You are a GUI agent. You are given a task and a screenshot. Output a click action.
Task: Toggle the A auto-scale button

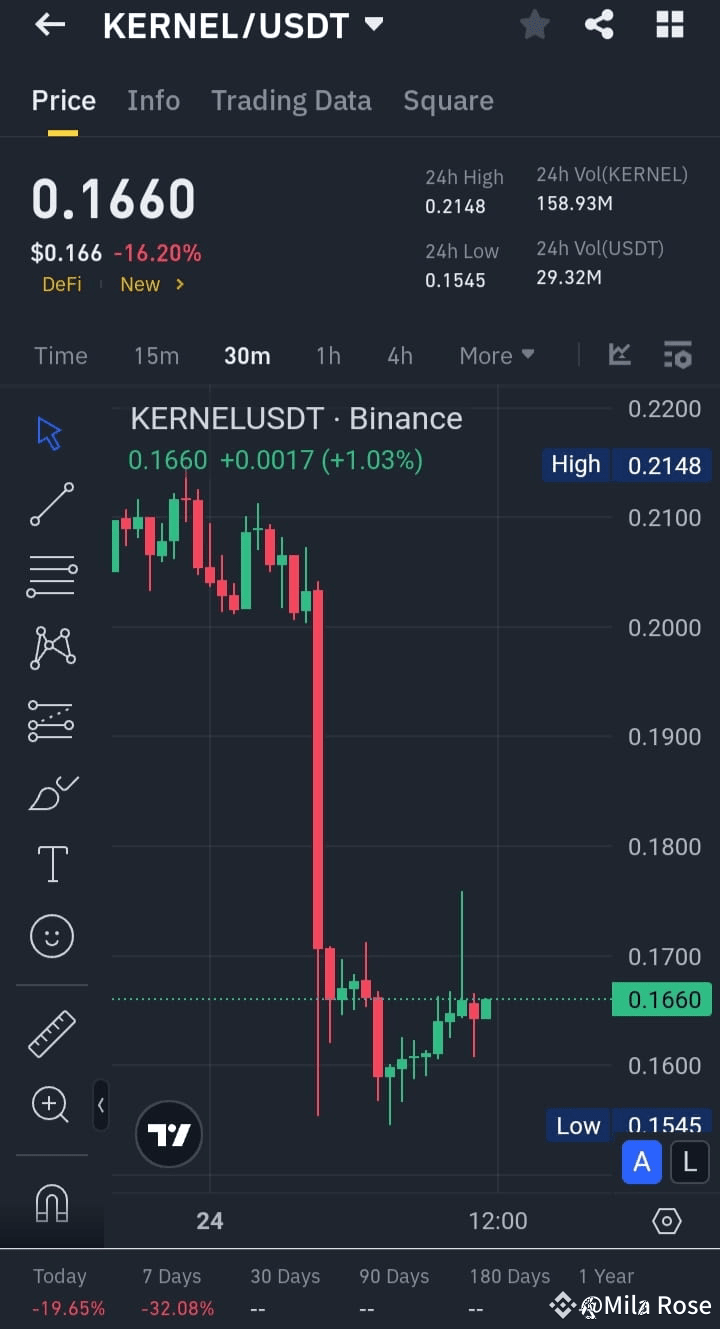click(641, 1162)
